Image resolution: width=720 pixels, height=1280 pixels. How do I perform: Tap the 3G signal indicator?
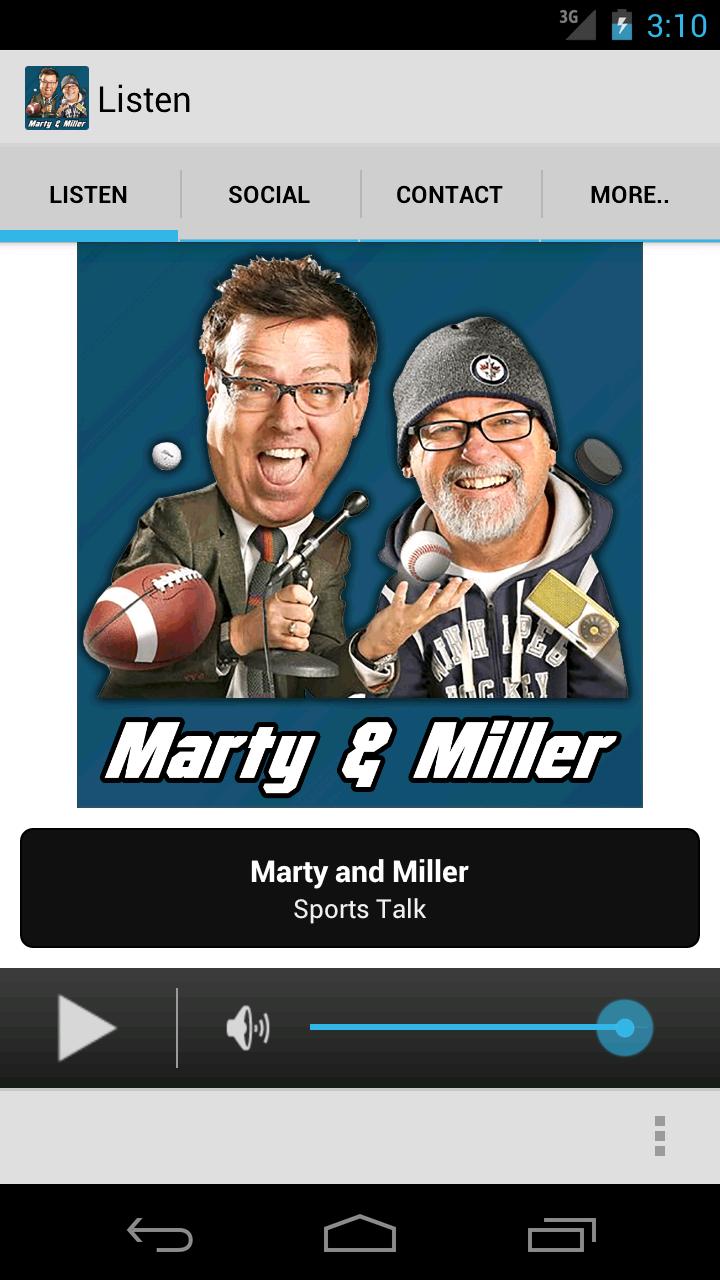571,24
